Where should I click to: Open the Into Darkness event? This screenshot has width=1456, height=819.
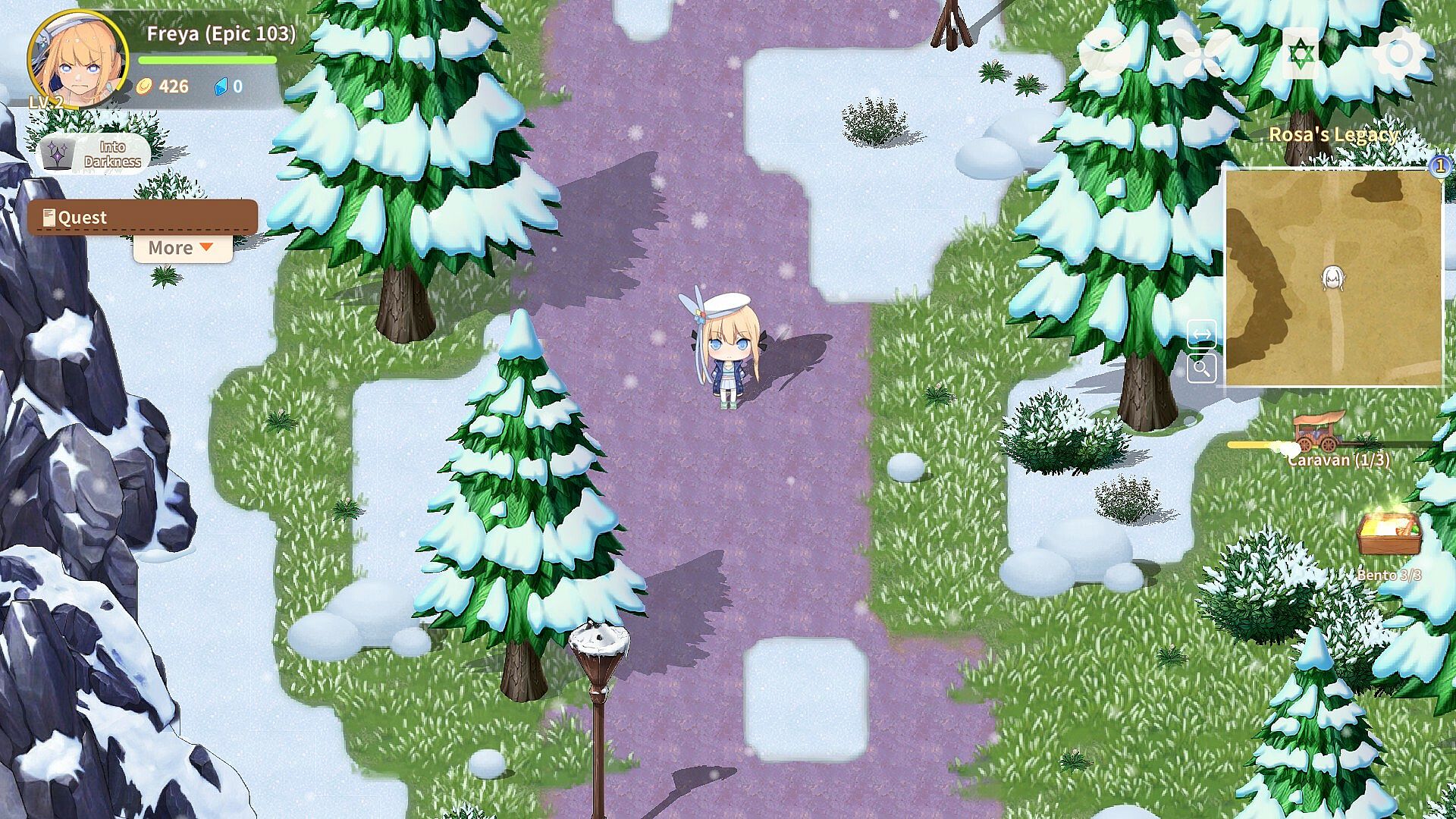click(94, 154)
